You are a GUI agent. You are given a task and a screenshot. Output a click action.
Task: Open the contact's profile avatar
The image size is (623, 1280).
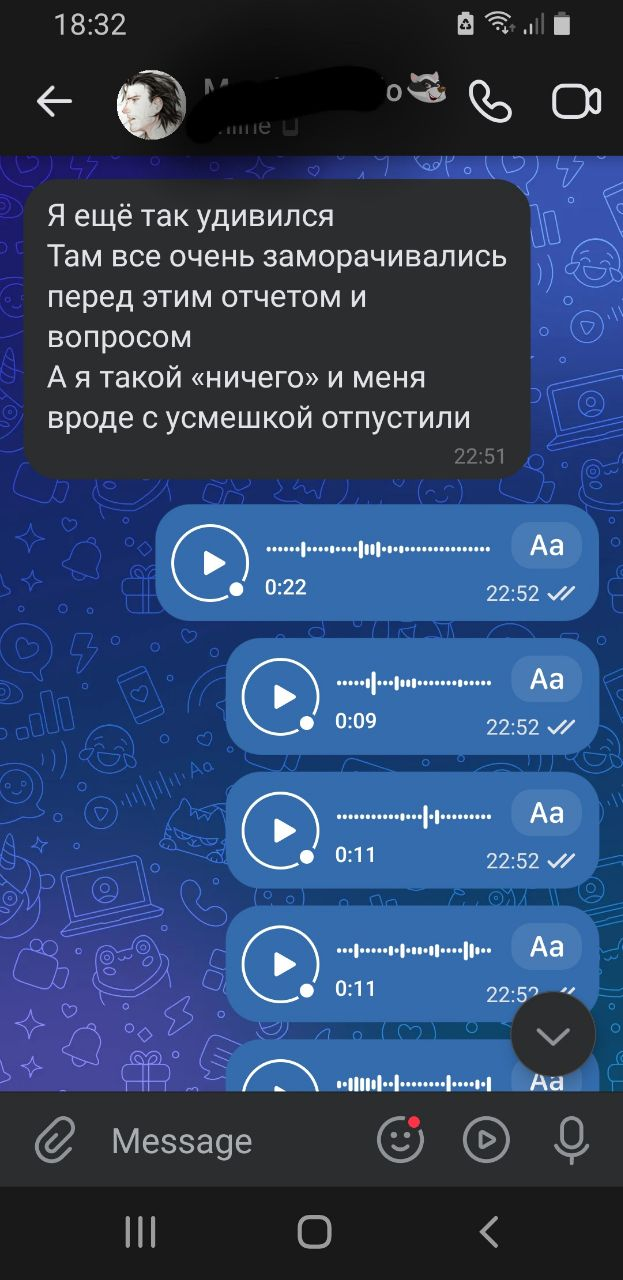point(152,104)
